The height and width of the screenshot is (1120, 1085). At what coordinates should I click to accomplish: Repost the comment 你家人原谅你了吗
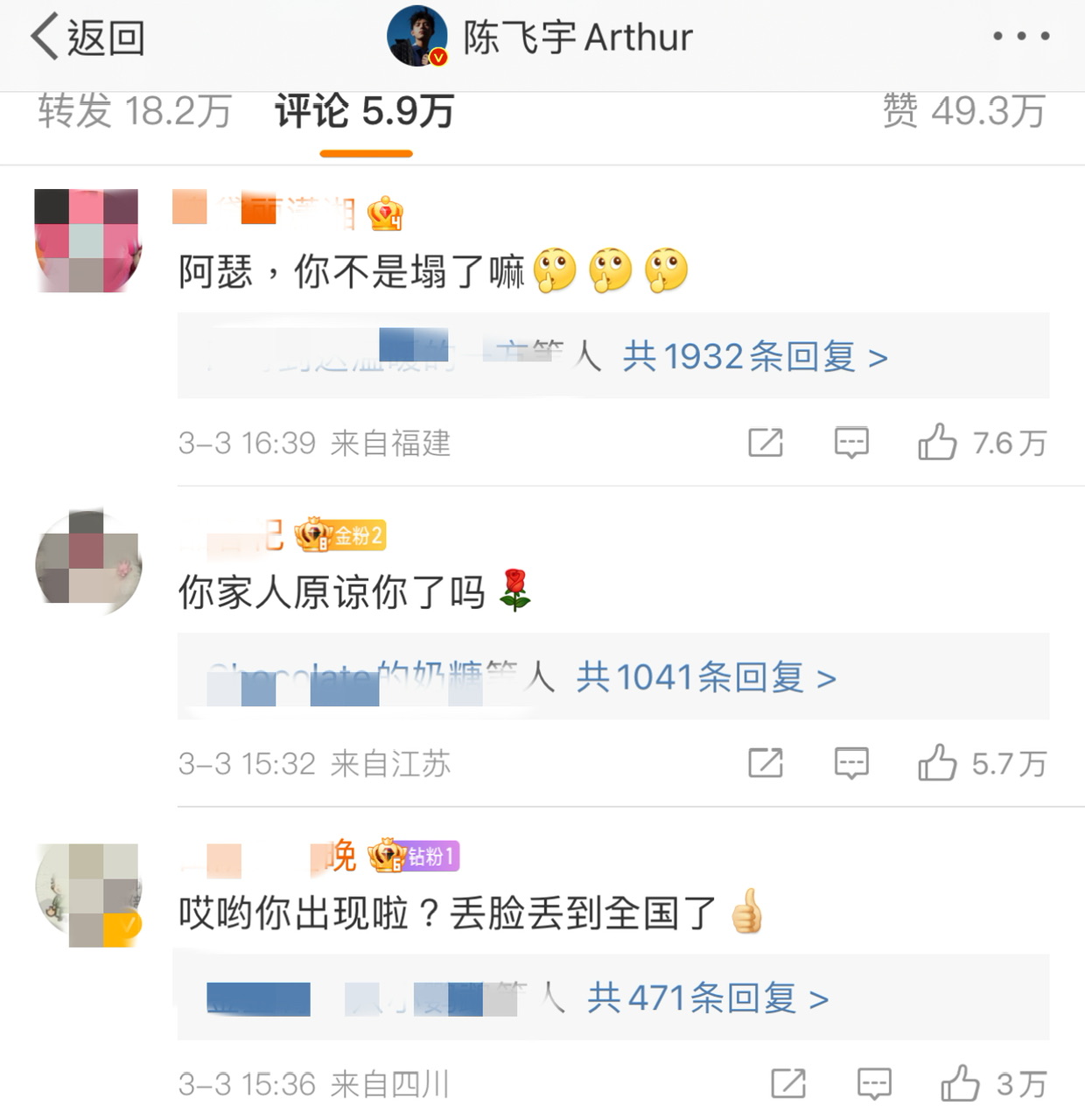coord(766,764)
